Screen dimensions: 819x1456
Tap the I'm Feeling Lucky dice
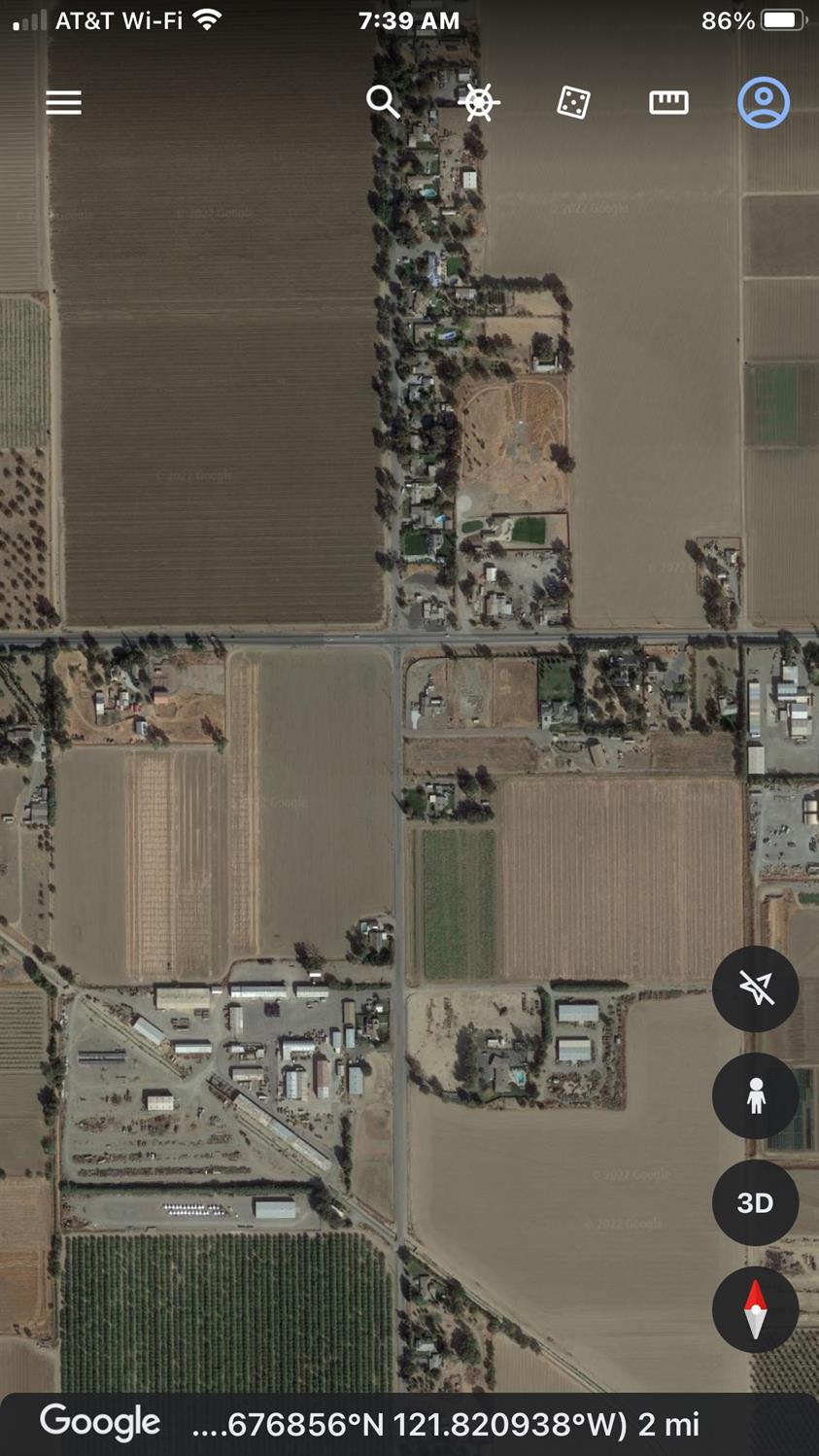[x=573, y=102]
